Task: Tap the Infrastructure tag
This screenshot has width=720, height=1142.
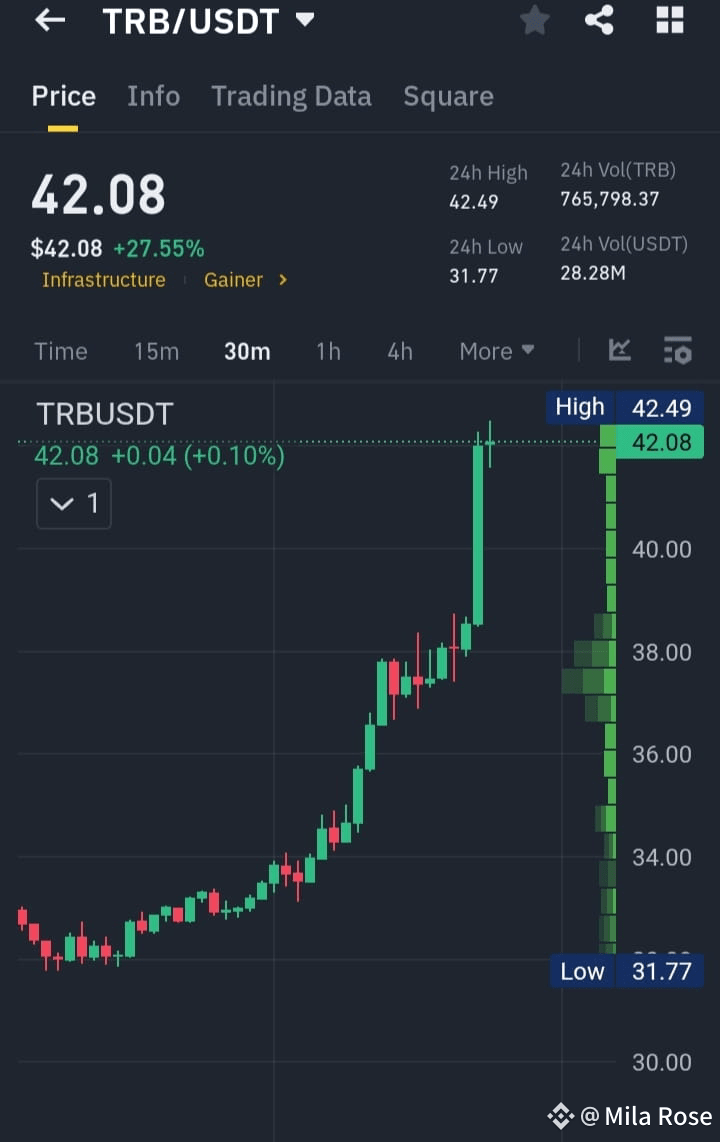Action: click(x=104, y=280)
